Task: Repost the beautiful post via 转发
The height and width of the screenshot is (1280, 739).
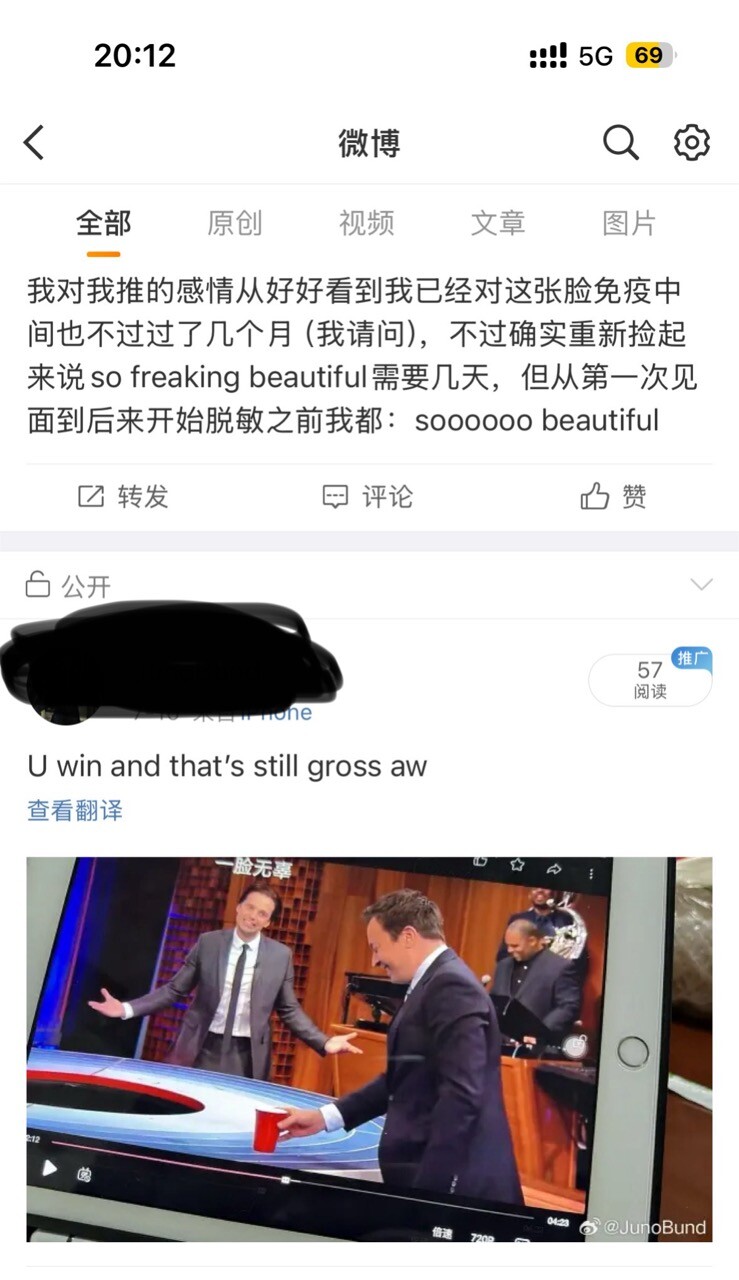Action: tap(124, 496)
